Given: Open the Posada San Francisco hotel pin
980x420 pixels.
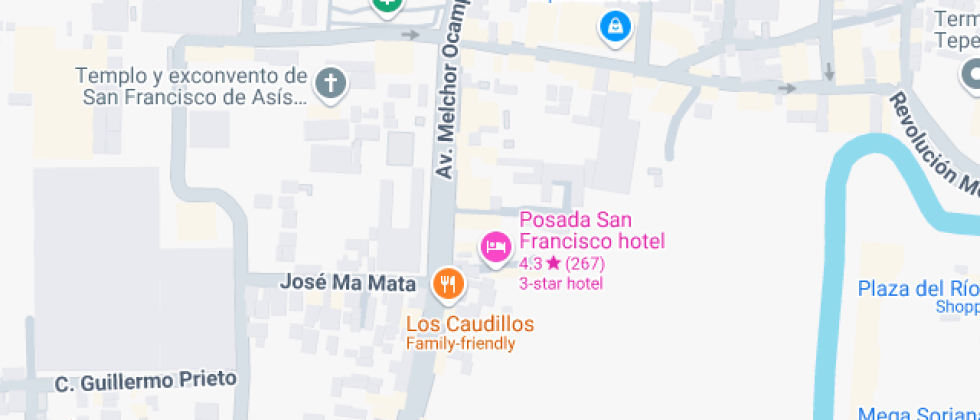Looking at the screenshot, I should pyautogui.click(x=495, y=246).
